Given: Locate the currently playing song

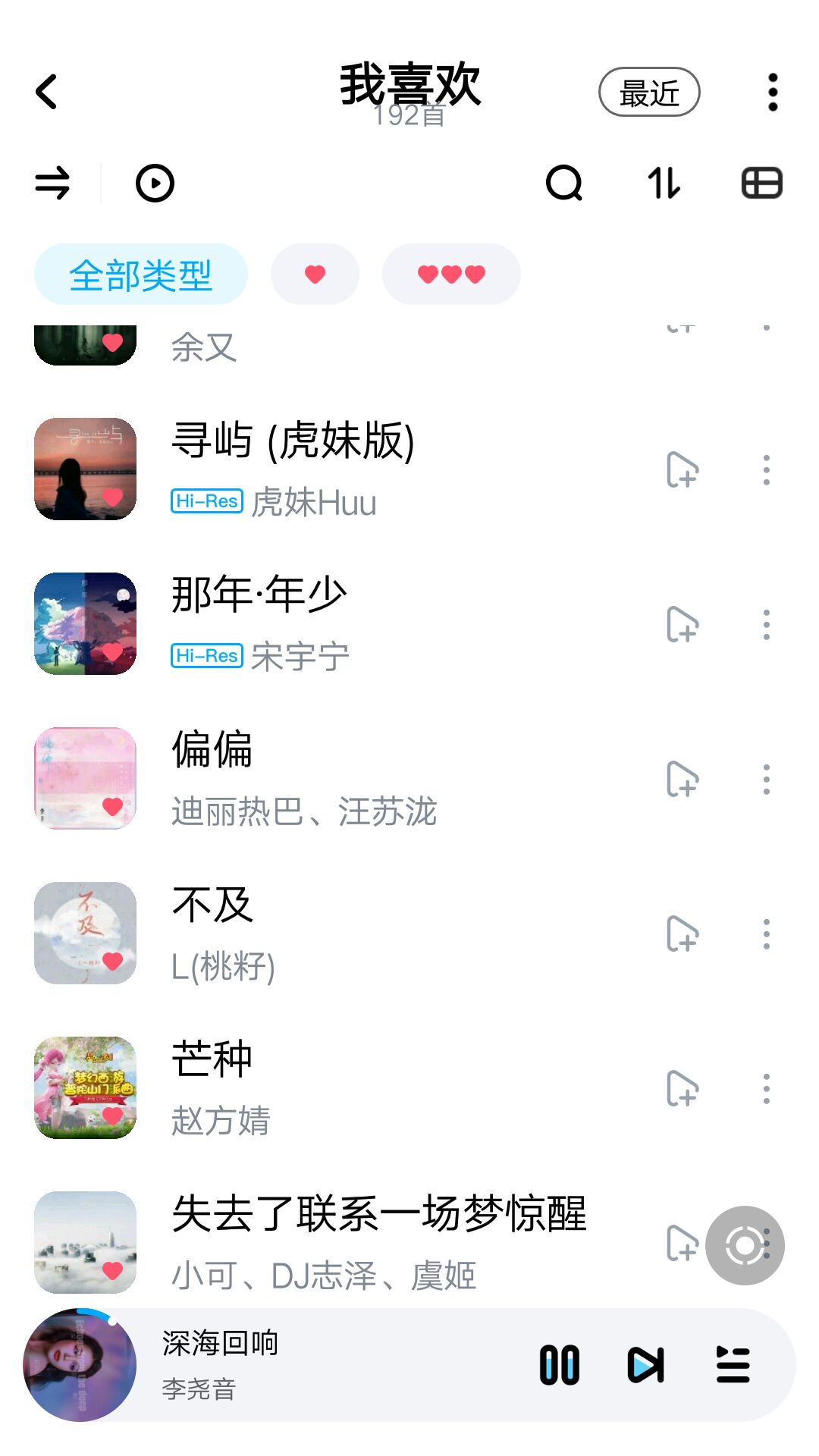Looking at the screenshot, I should click(745, 1245).
